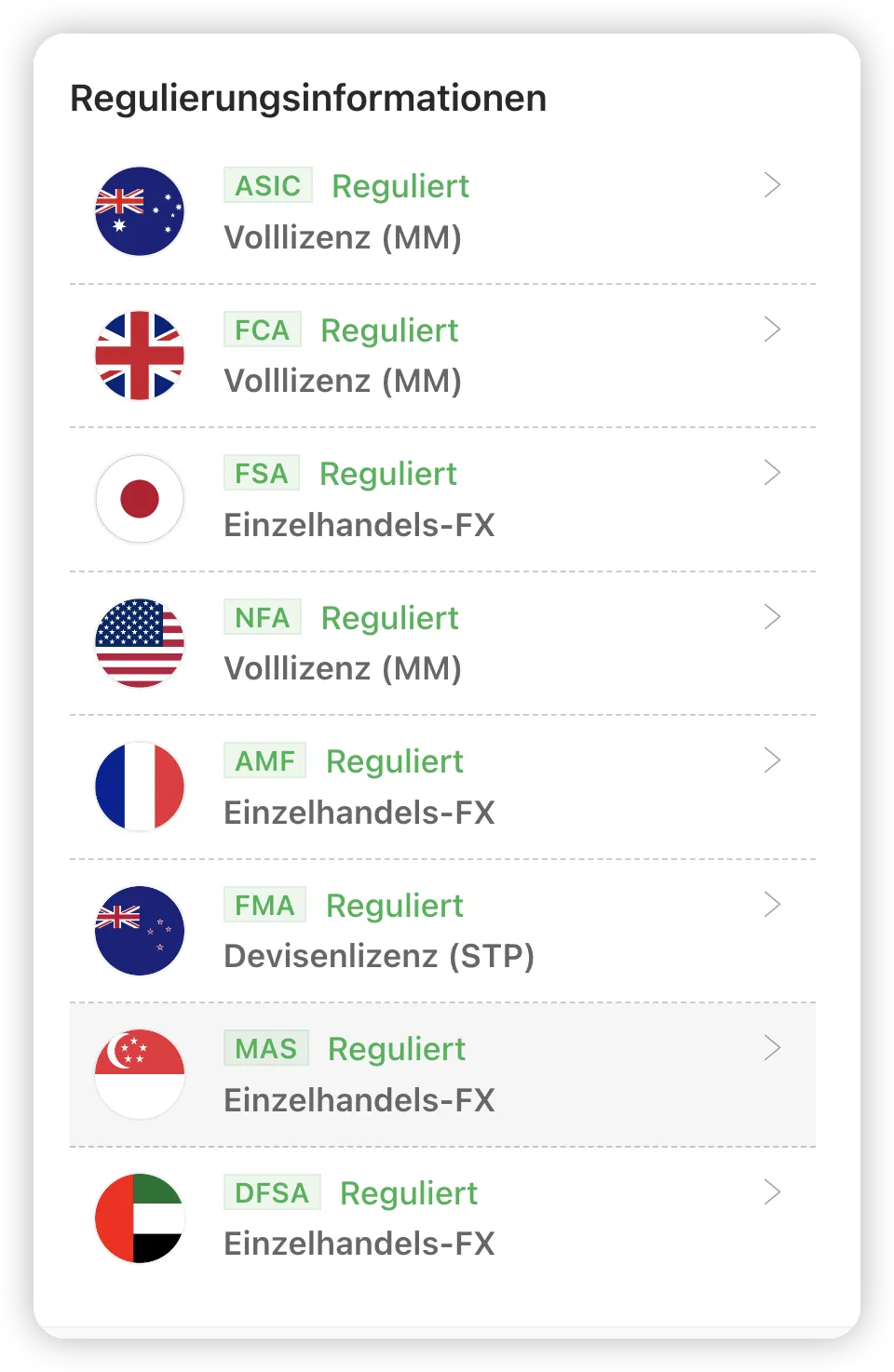The height and width of the screenshot is (1372, 894).
Task: Show the AMF regulation details
Action: coord(442,787)
